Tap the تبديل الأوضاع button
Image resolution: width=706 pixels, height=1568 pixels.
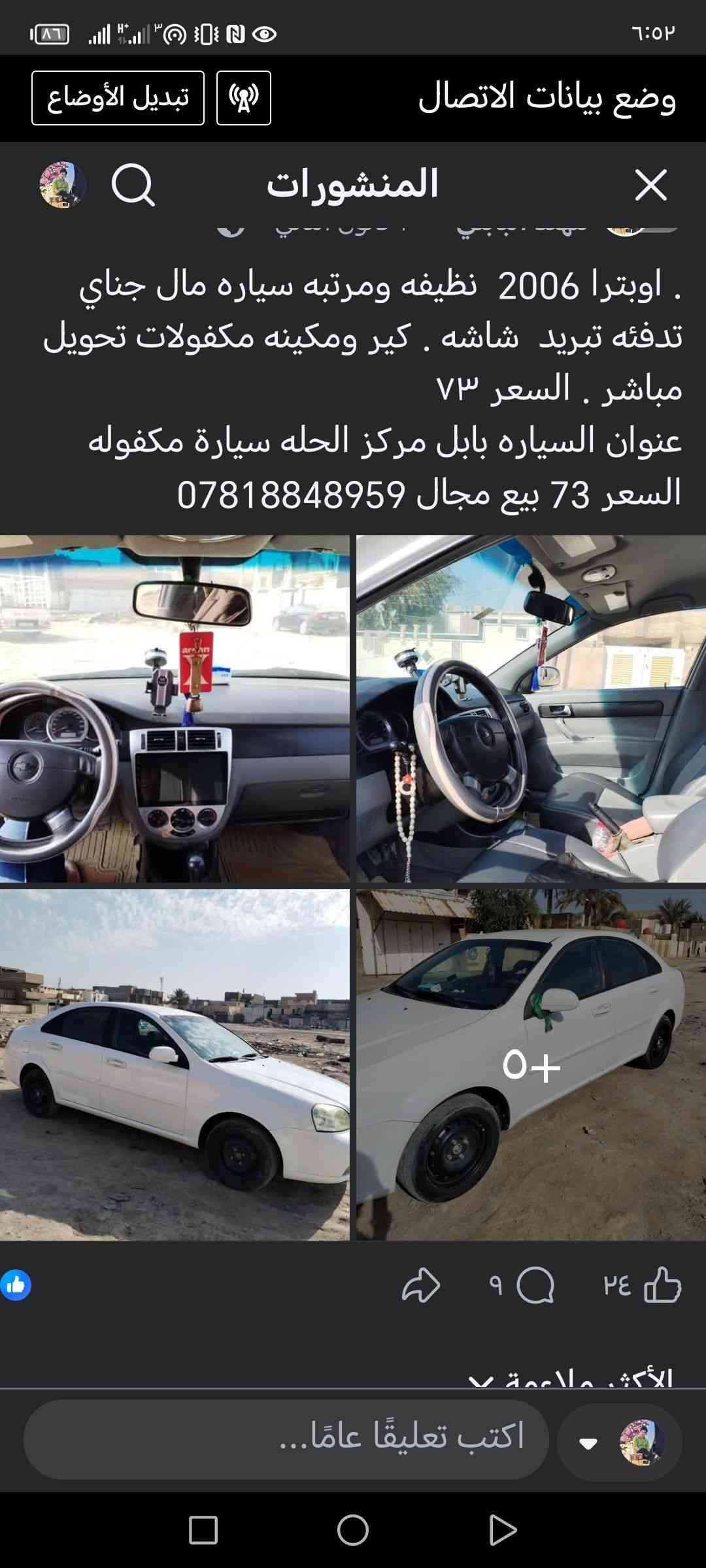[x=118, y=98]
